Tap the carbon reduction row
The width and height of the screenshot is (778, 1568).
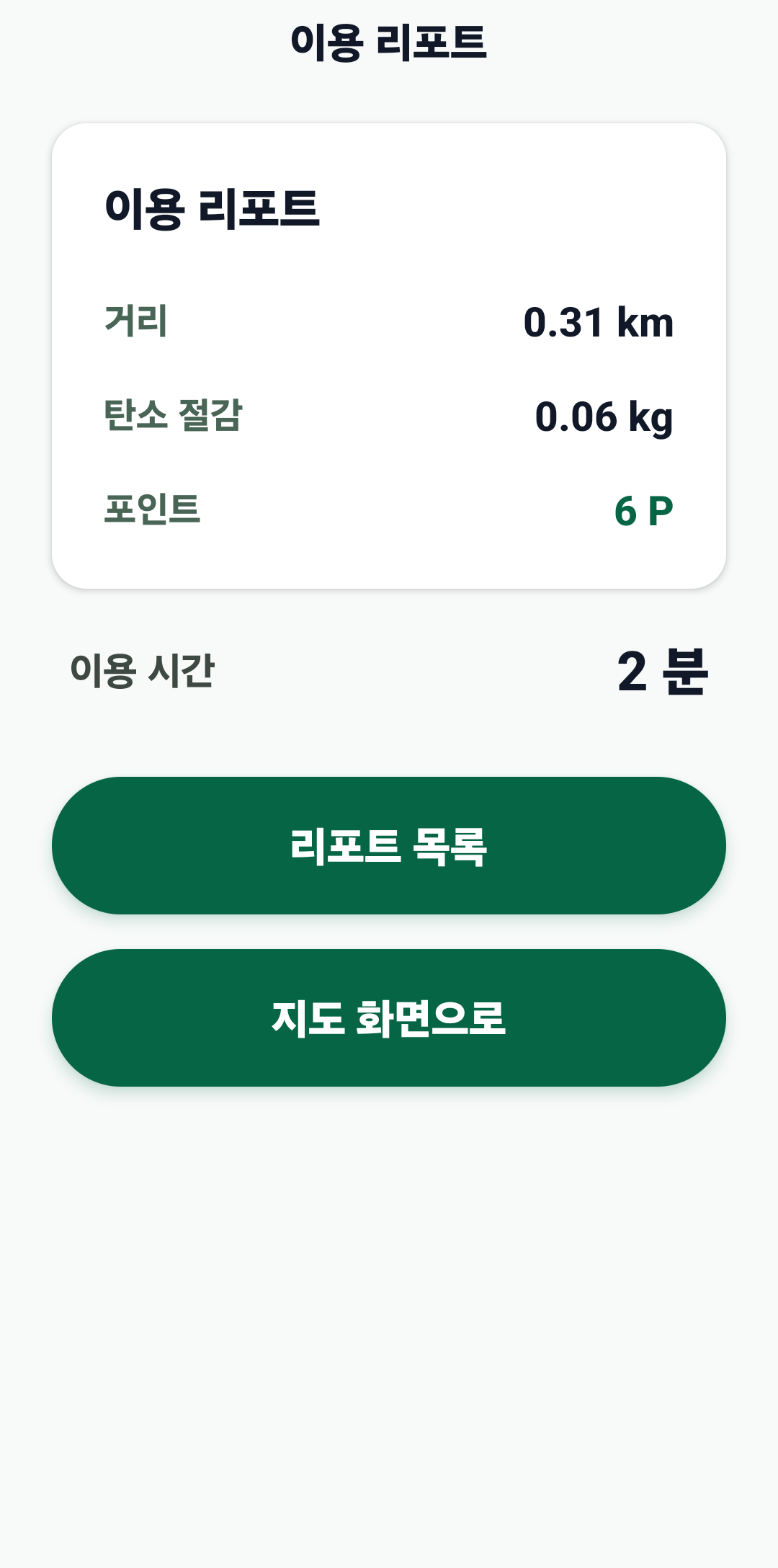tap(389, 416)
